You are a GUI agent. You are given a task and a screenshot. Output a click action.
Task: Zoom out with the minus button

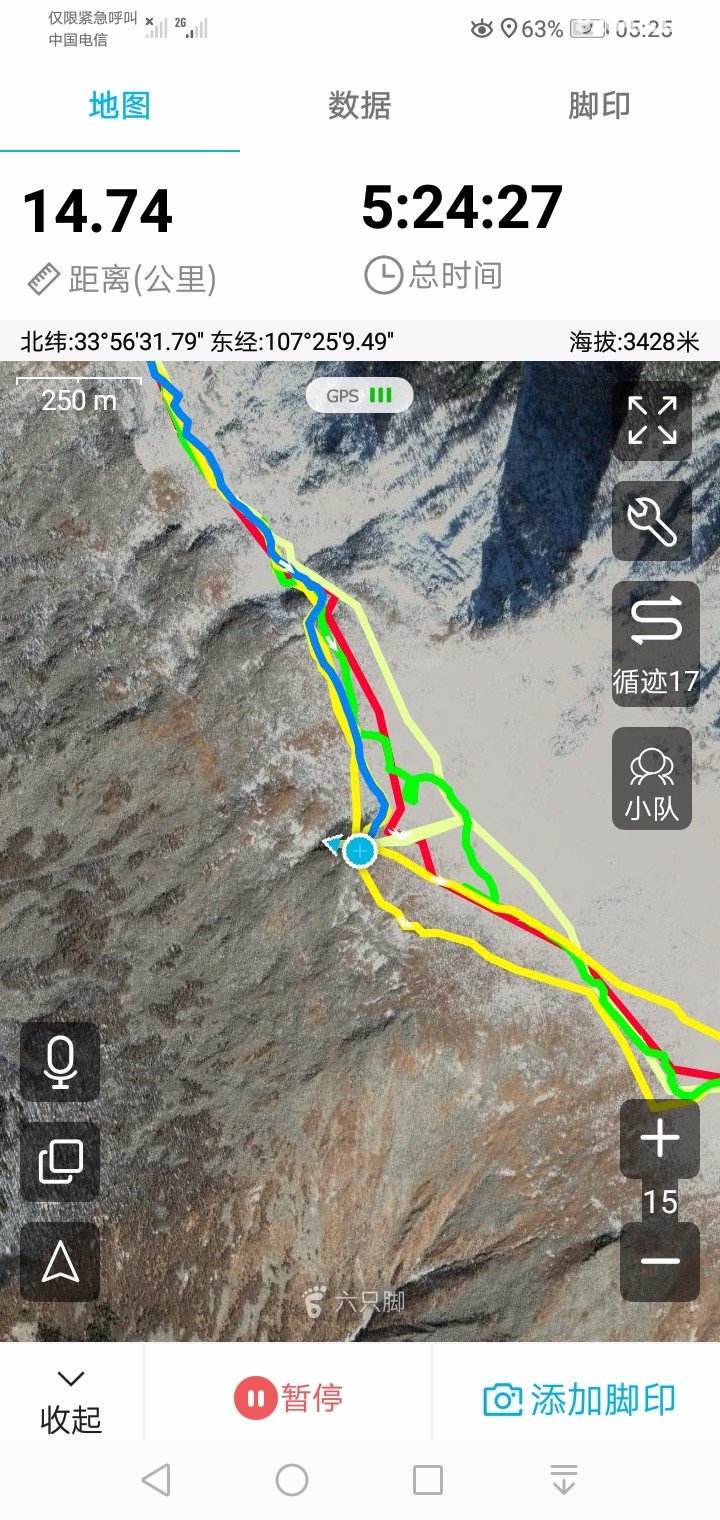point(660,1261)
